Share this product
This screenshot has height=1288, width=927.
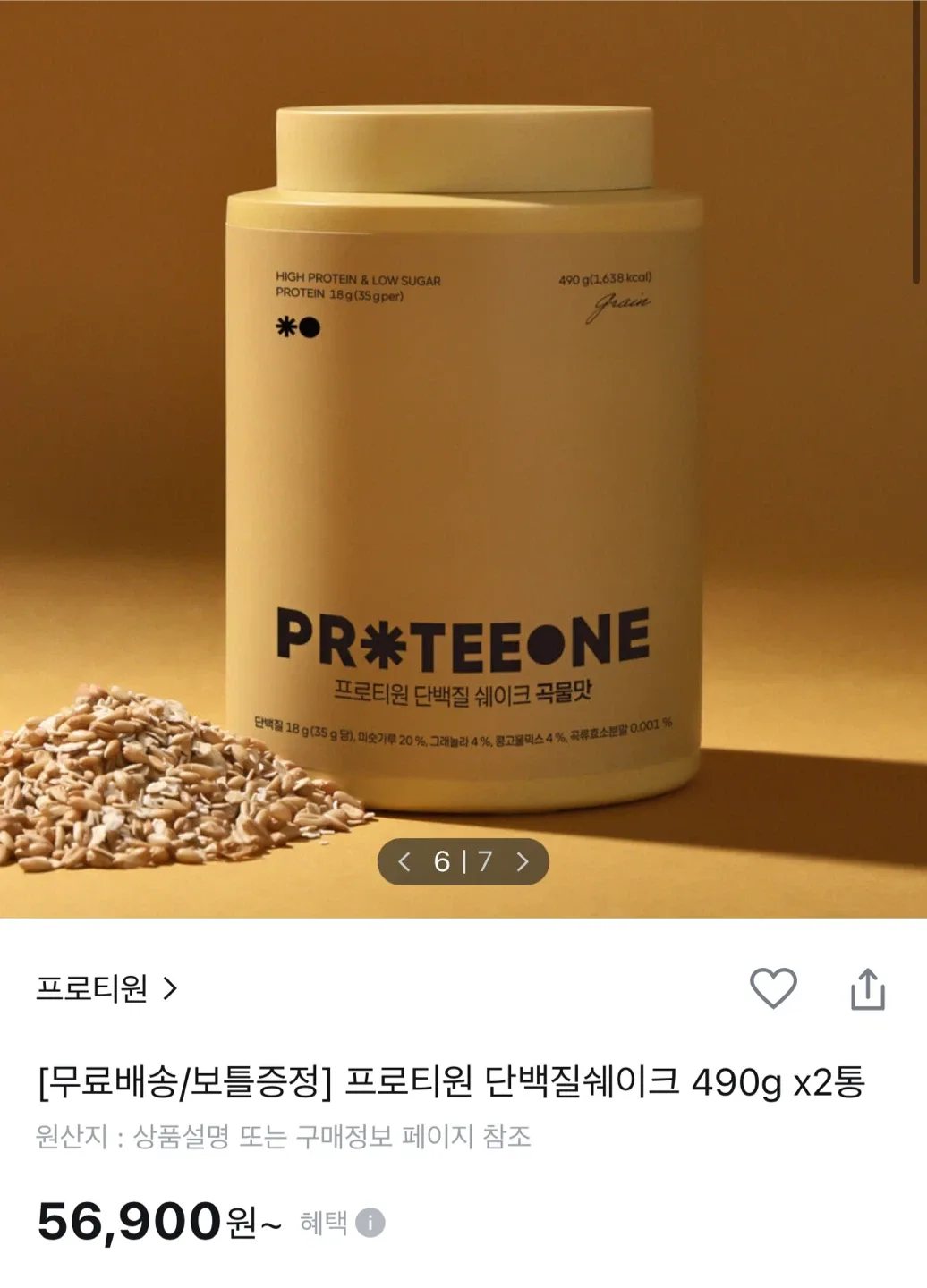coord(867,988)
